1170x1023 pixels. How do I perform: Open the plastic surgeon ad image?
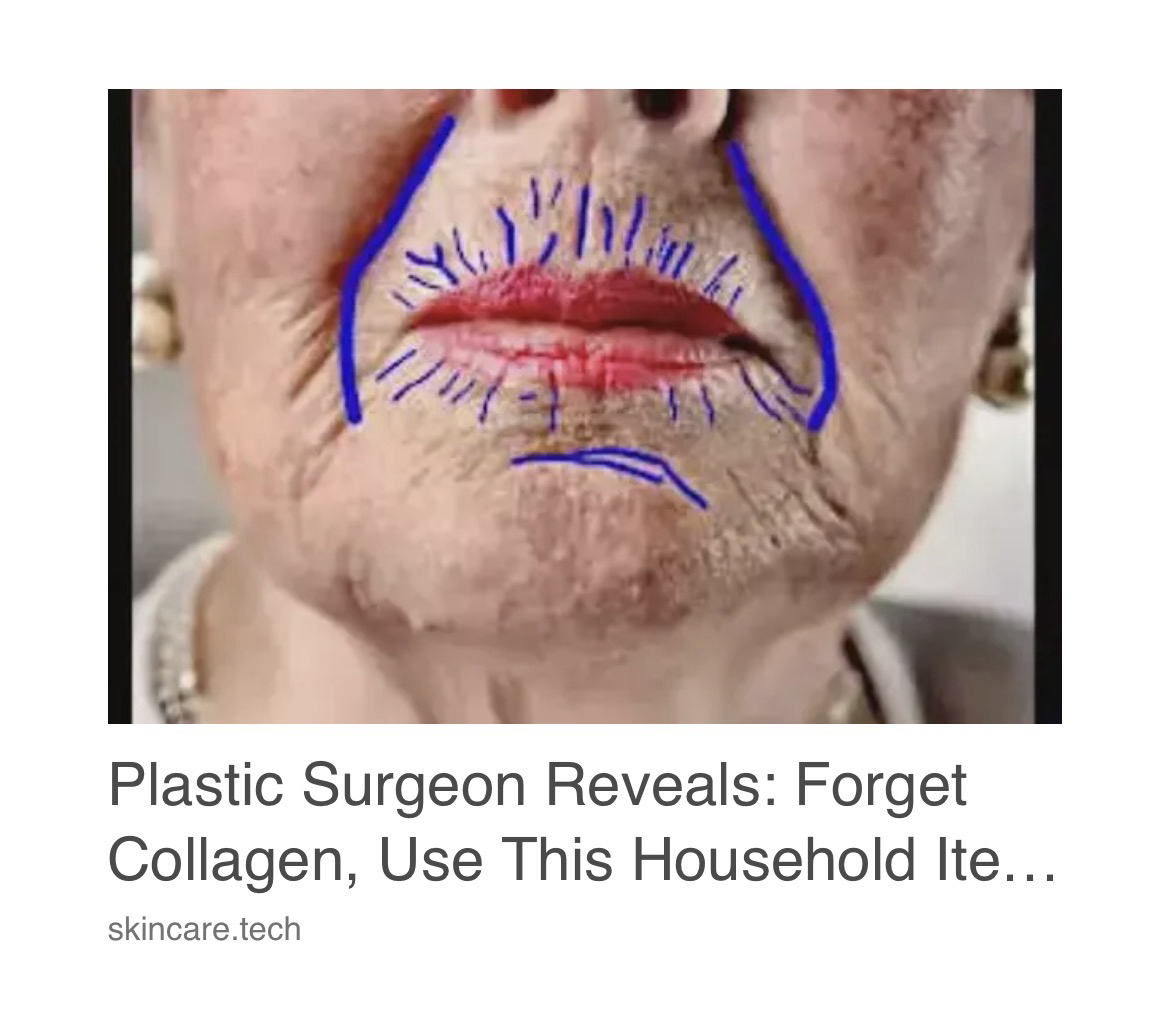point(584,405)
